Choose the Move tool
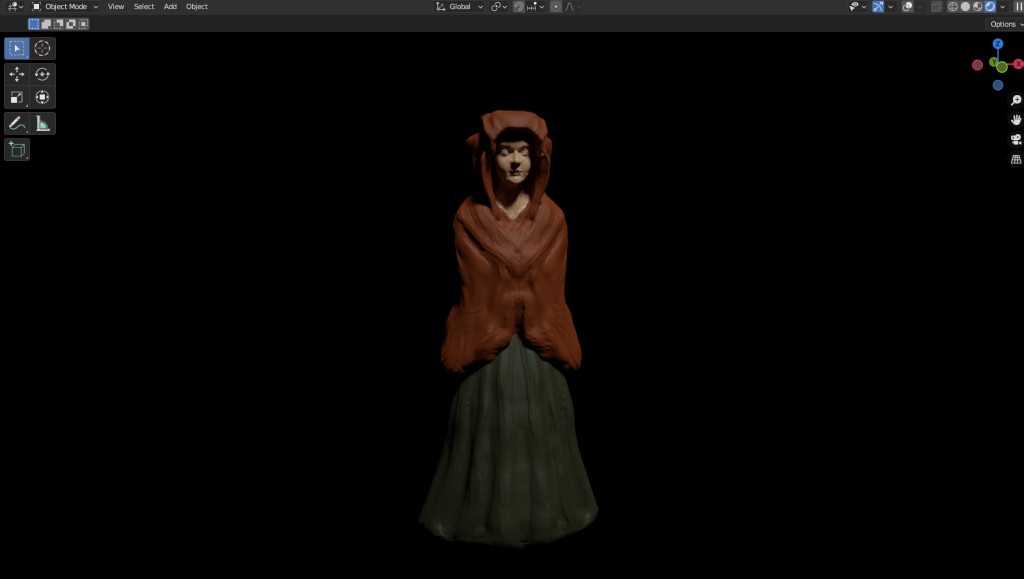Screen dimensions: 1024x579 (x=17, y=74)
